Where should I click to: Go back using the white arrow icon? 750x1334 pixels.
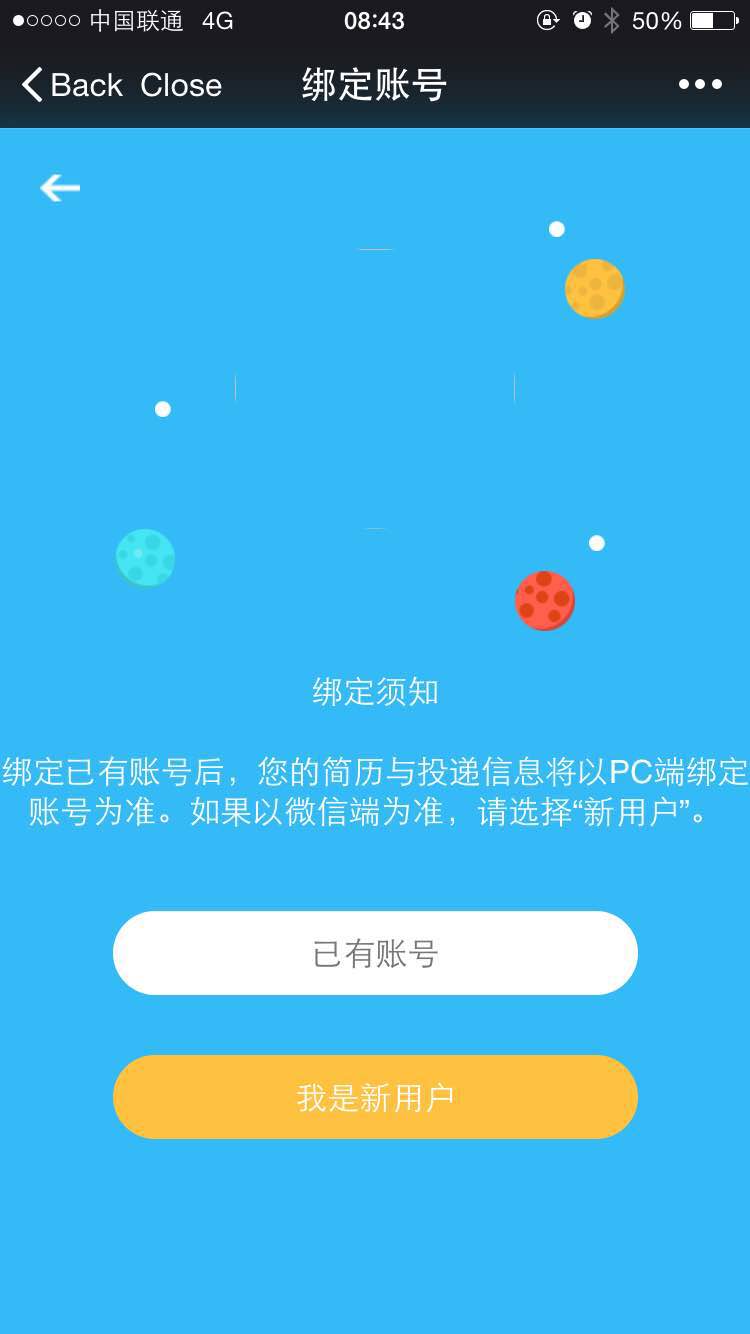point(60,187)
